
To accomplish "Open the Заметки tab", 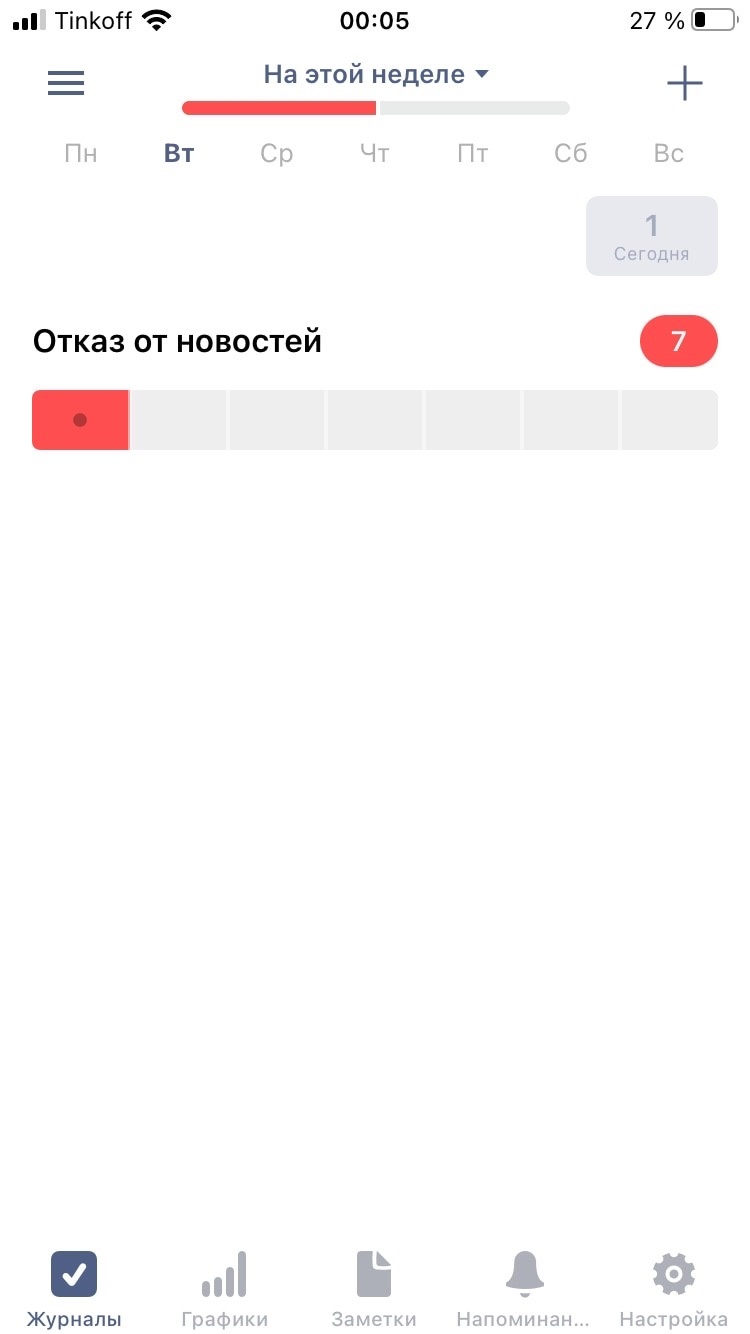I will coord(374,1290).
